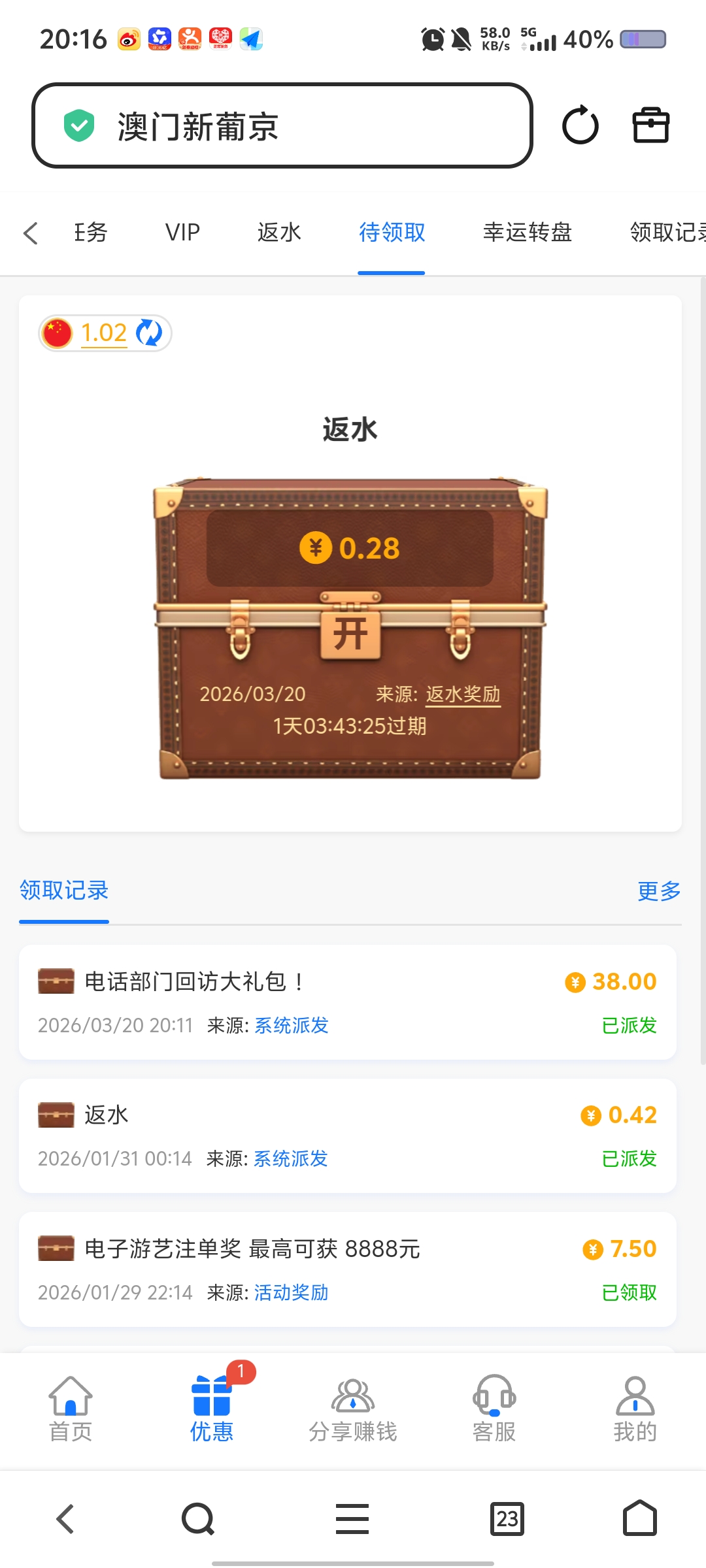Open the 幸运转盘 tab

click(x=527, y=233)
